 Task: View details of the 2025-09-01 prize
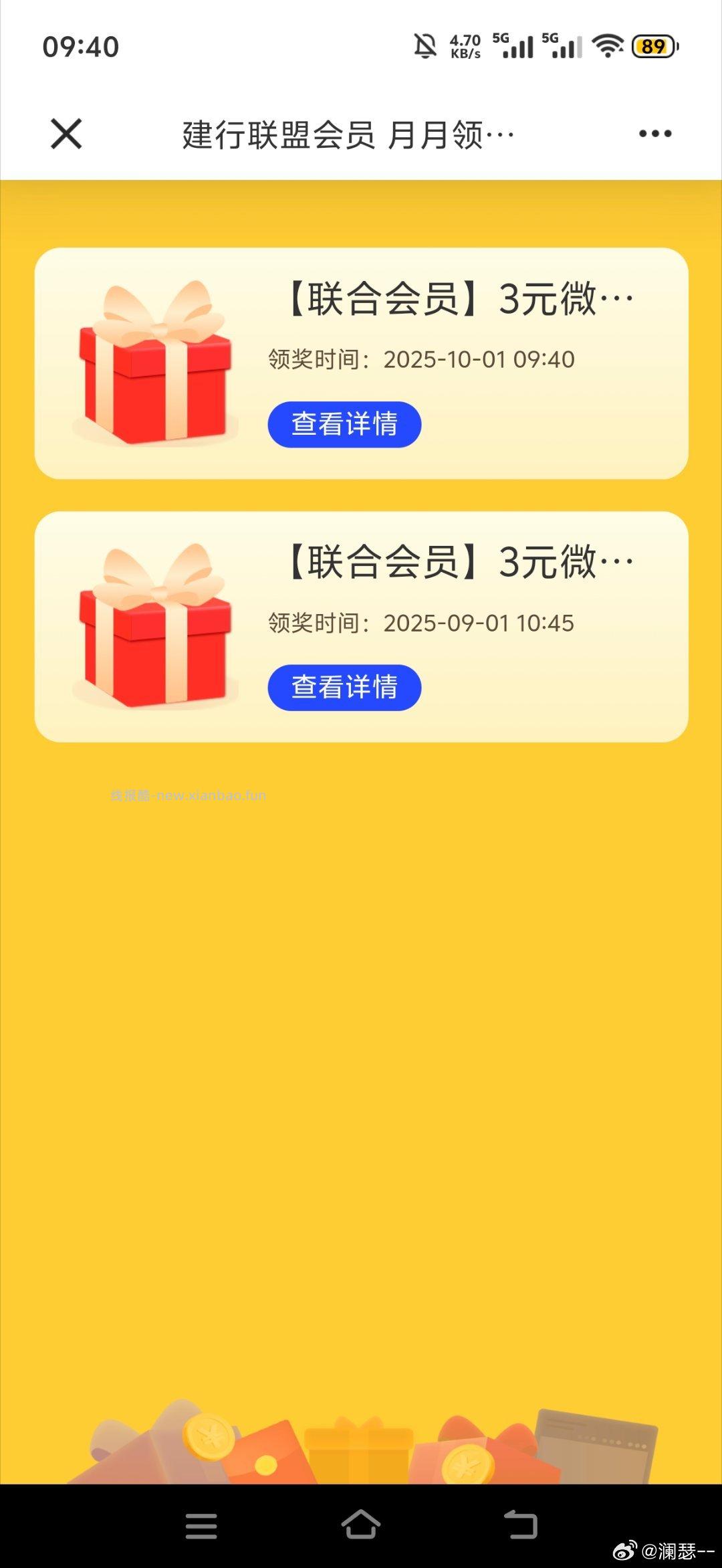pyautogui.click(x=346, y=688)
